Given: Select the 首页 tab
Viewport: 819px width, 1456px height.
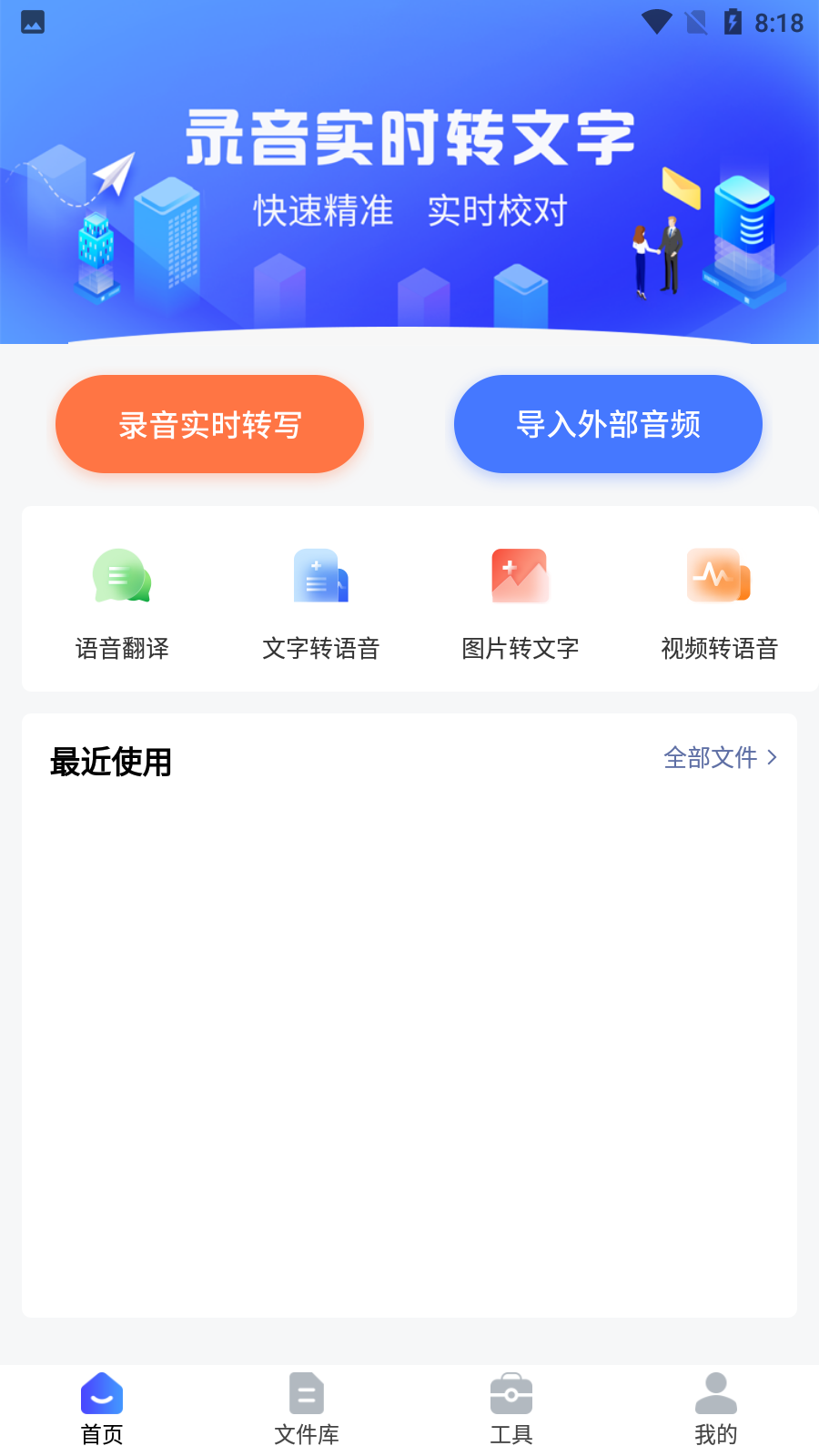Looking at the screenshot, I should point(102,1409).
